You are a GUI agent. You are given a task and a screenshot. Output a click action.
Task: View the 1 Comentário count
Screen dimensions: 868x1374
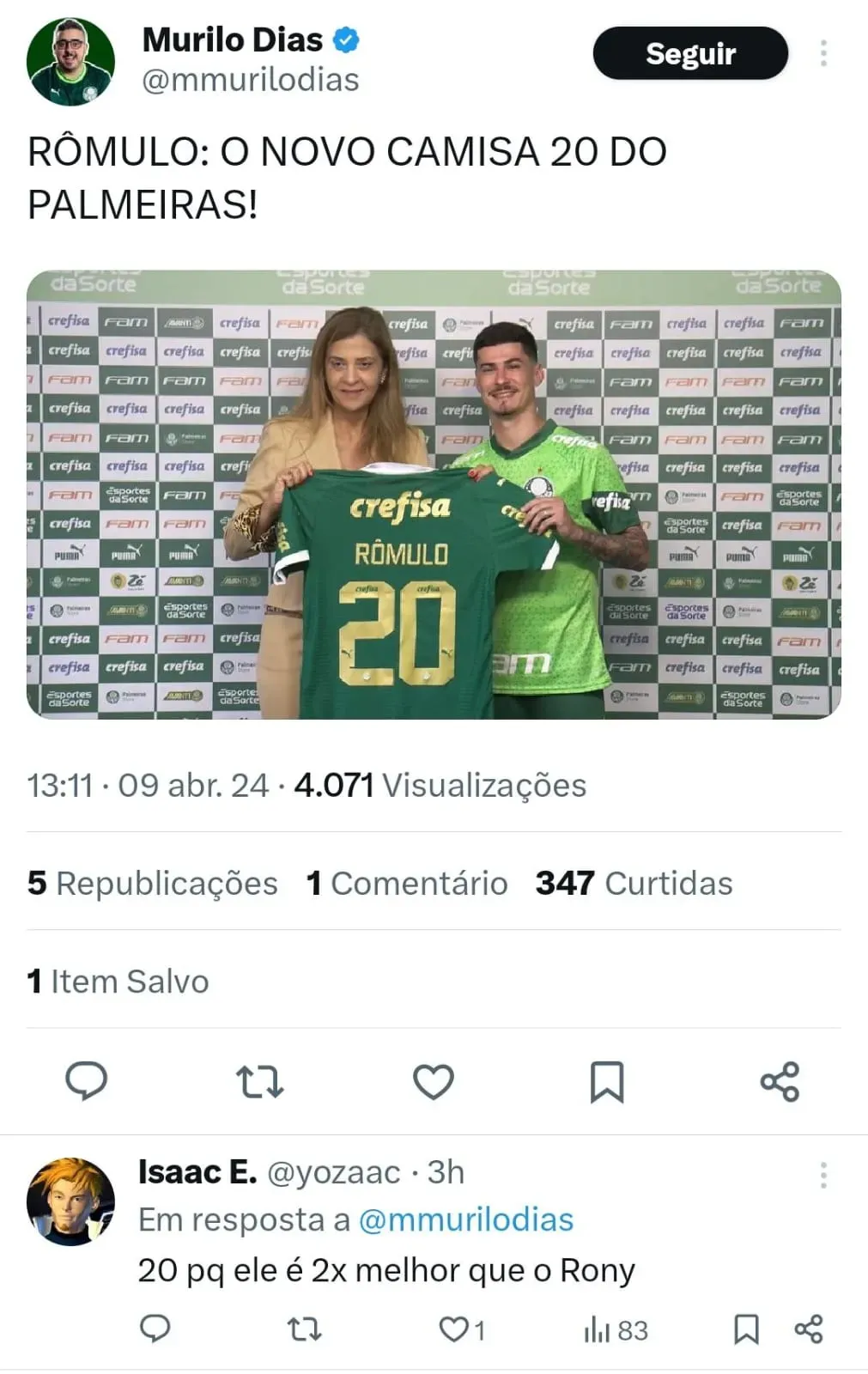coord(407,883)
